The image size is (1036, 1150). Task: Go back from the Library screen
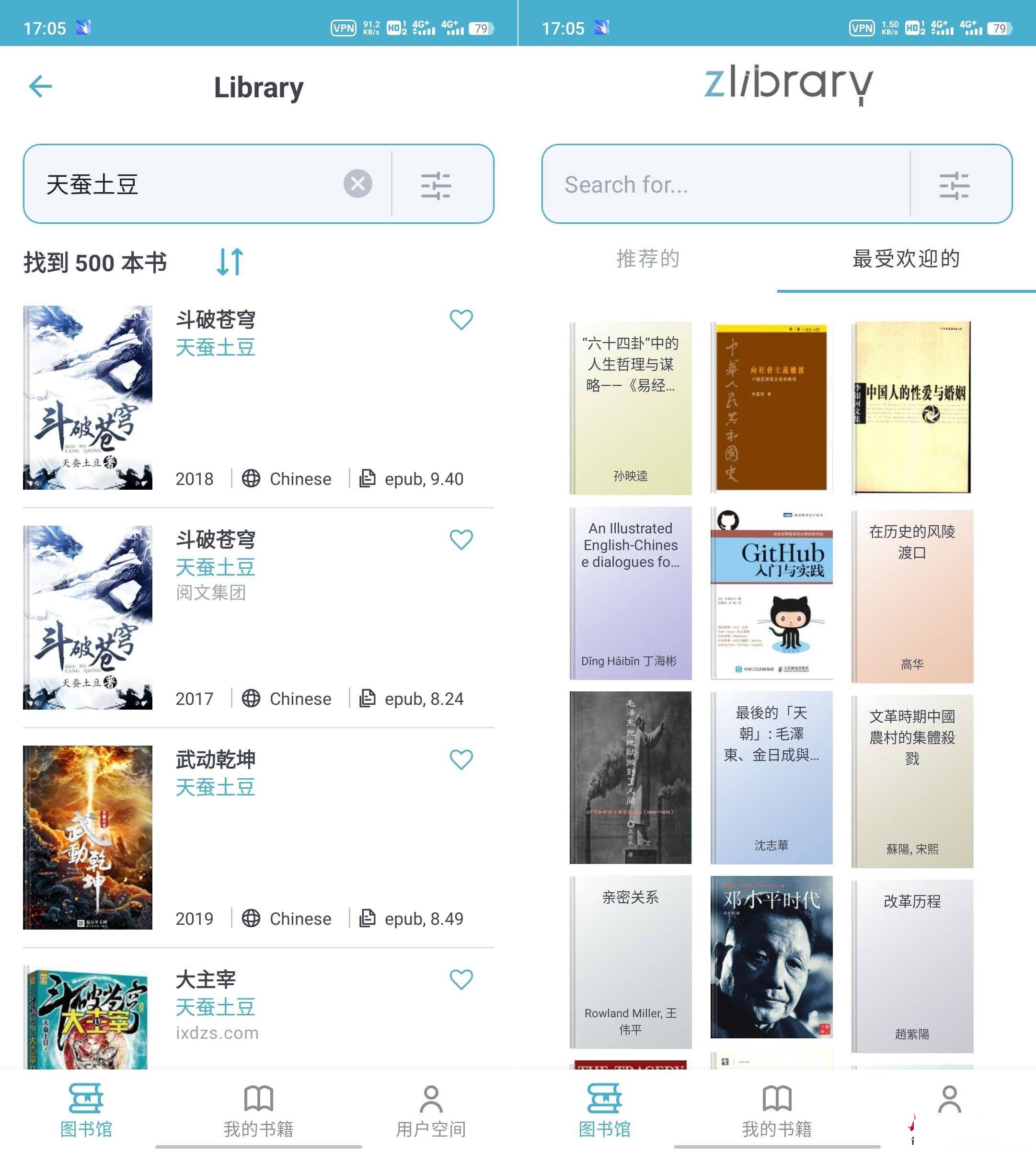click(40, 86)
